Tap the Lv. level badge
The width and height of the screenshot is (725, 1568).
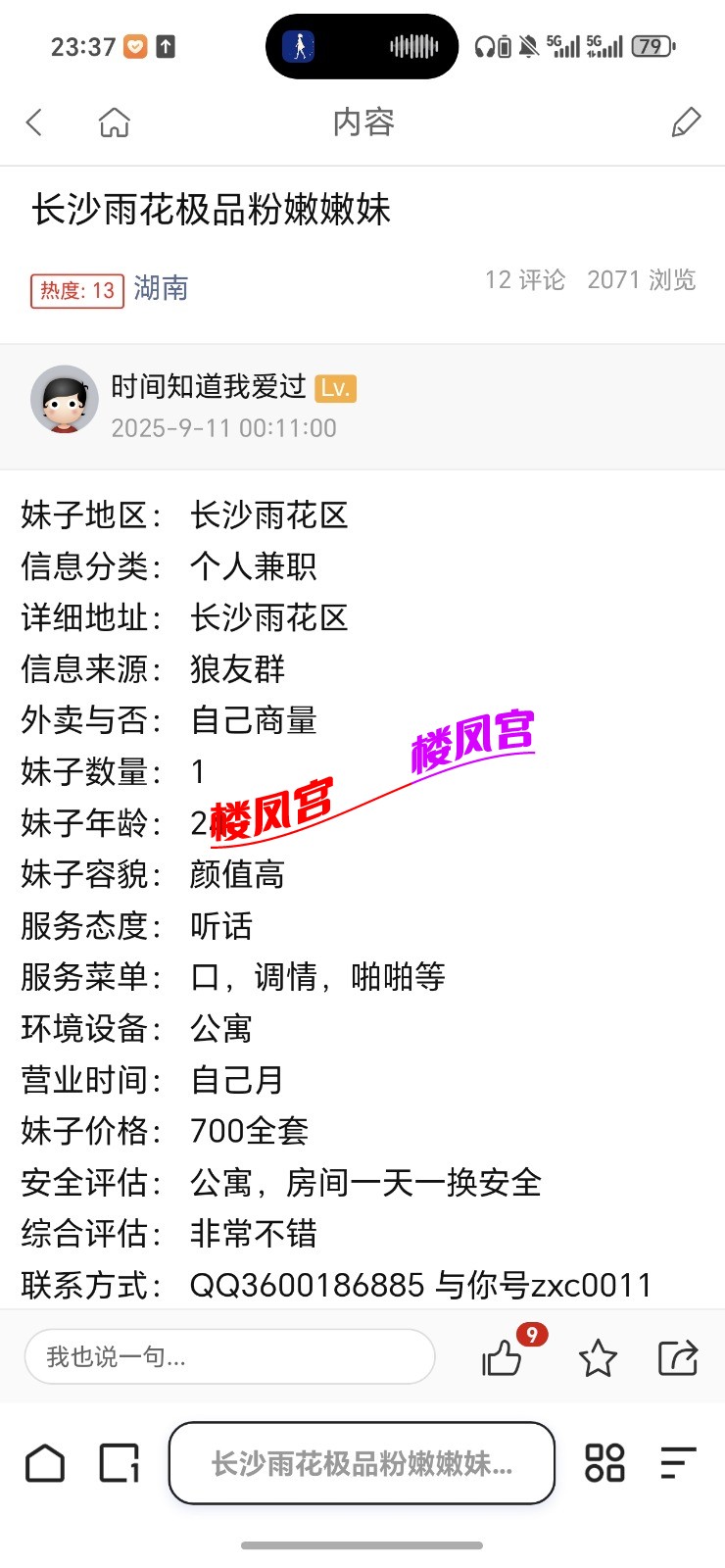[x=337, y=389]
